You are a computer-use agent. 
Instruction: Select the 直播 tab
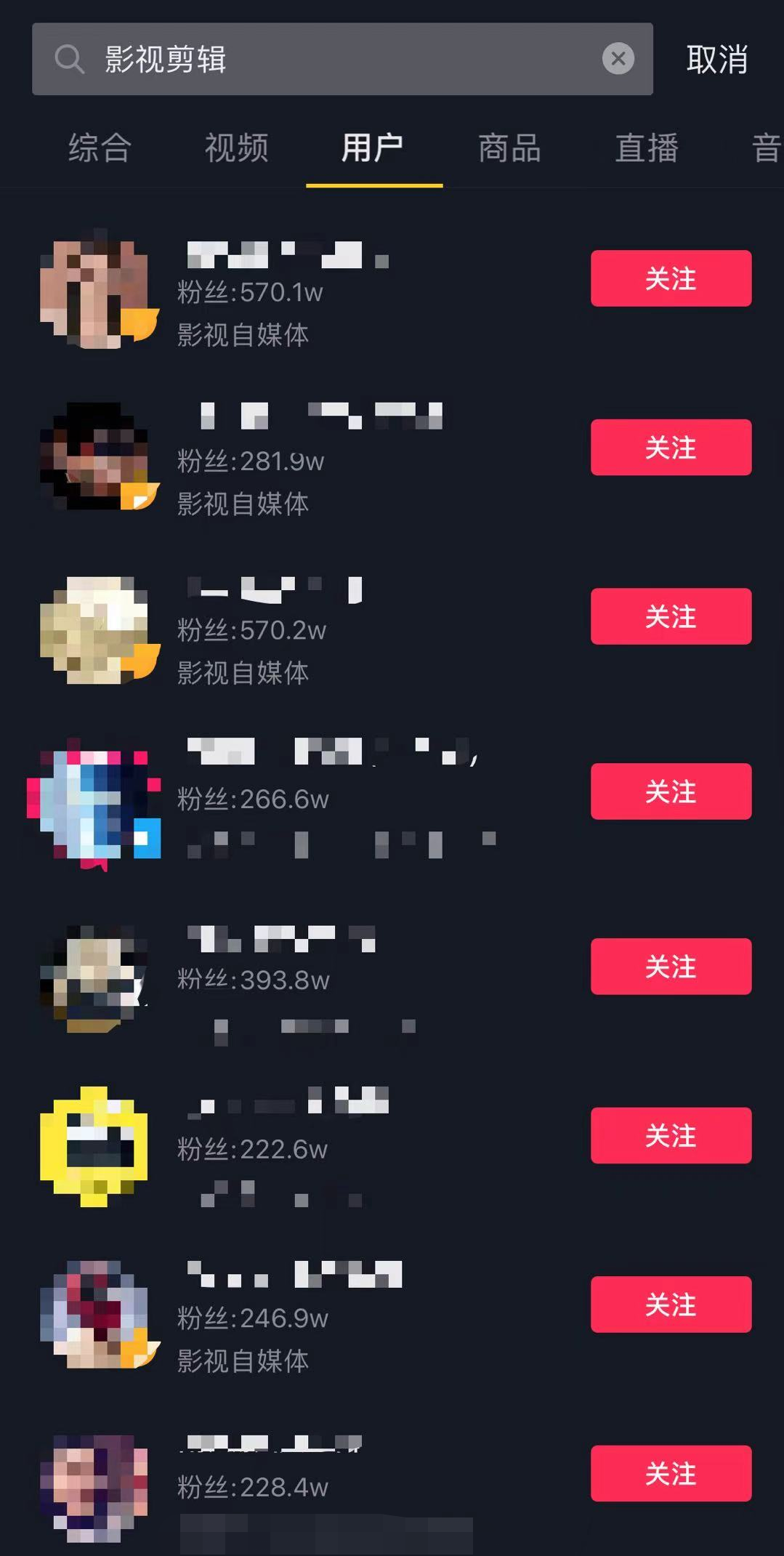tap(647, 148)
